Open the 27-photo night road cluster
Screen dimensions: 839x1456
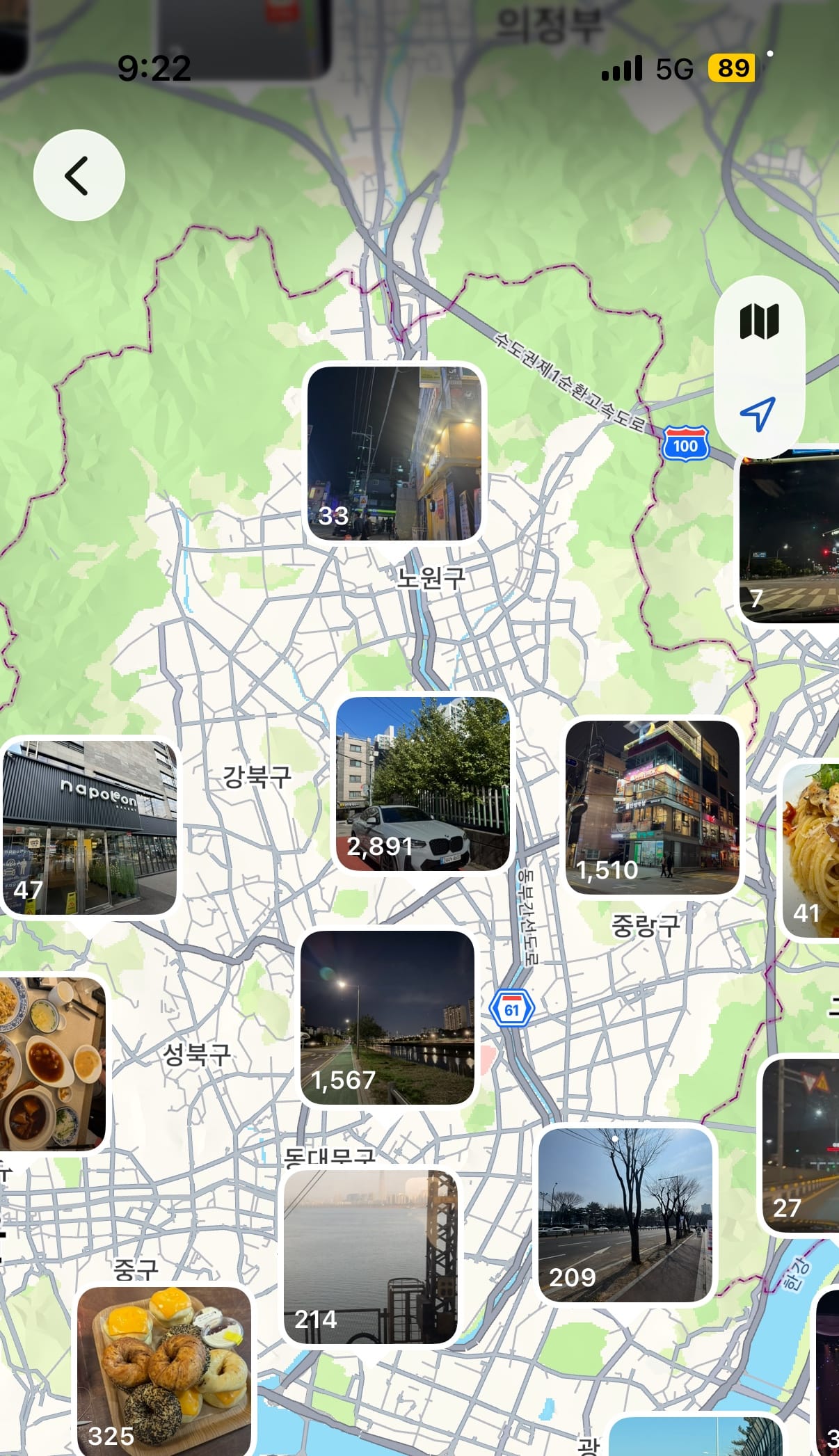(799, 1145)
